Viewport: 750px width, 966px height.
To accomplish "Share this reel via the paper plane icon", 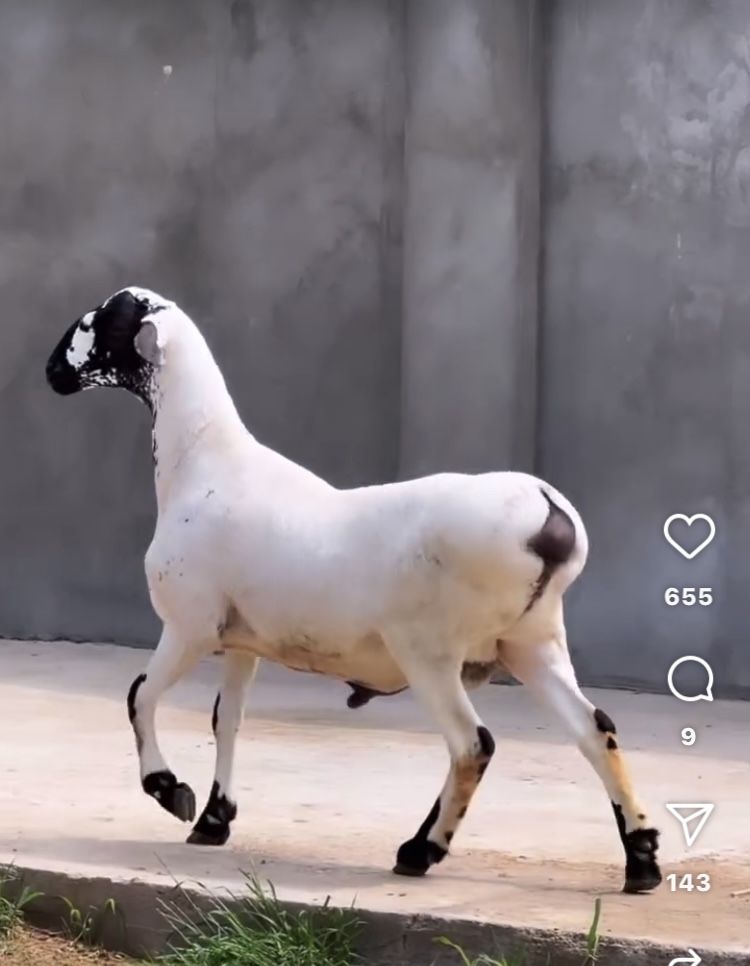I will pyautogui.click(x=690, y=823).
